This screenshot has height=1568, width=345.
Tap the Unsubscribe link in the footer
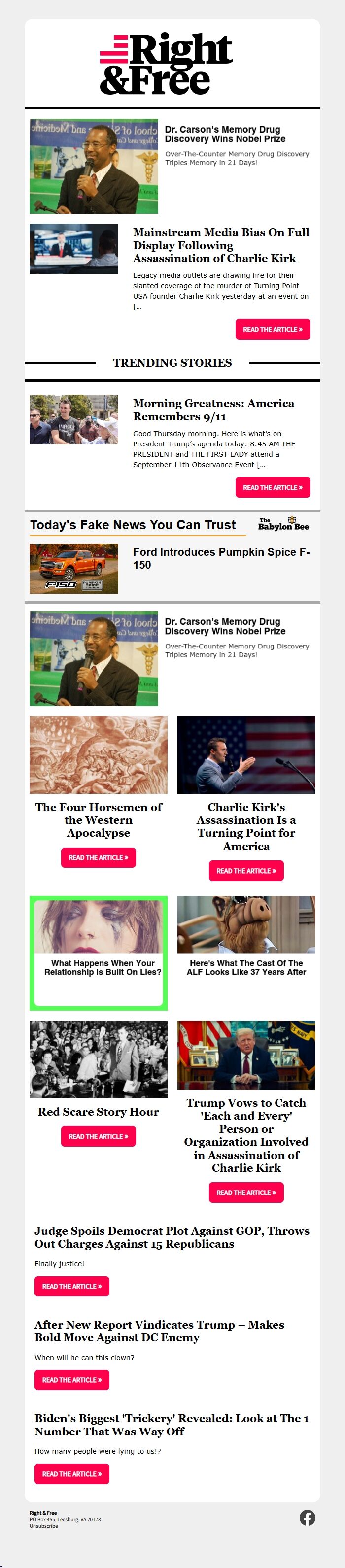click(44, 1526)
